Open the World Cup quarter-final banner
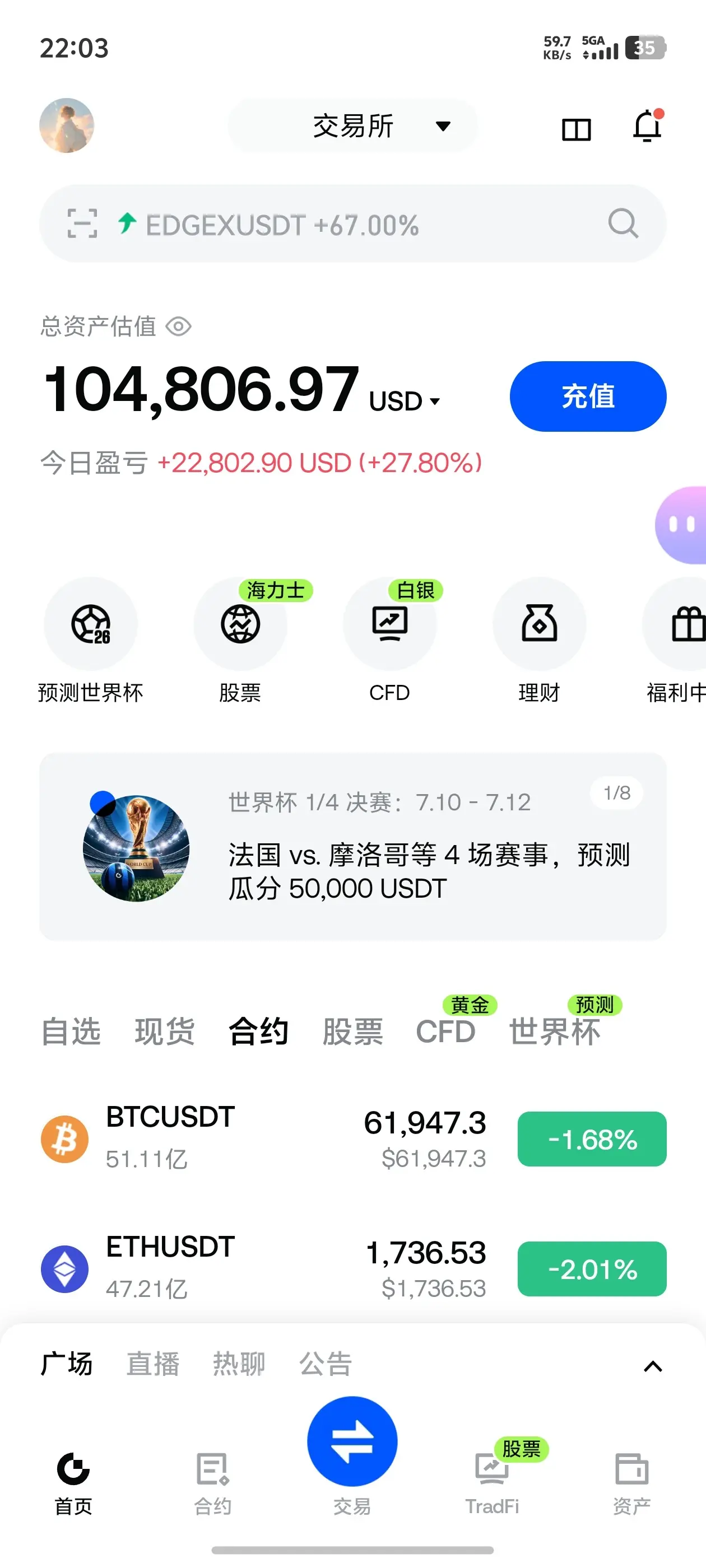The height and width of the screenshot is (1568, 706). pos(352,847)
